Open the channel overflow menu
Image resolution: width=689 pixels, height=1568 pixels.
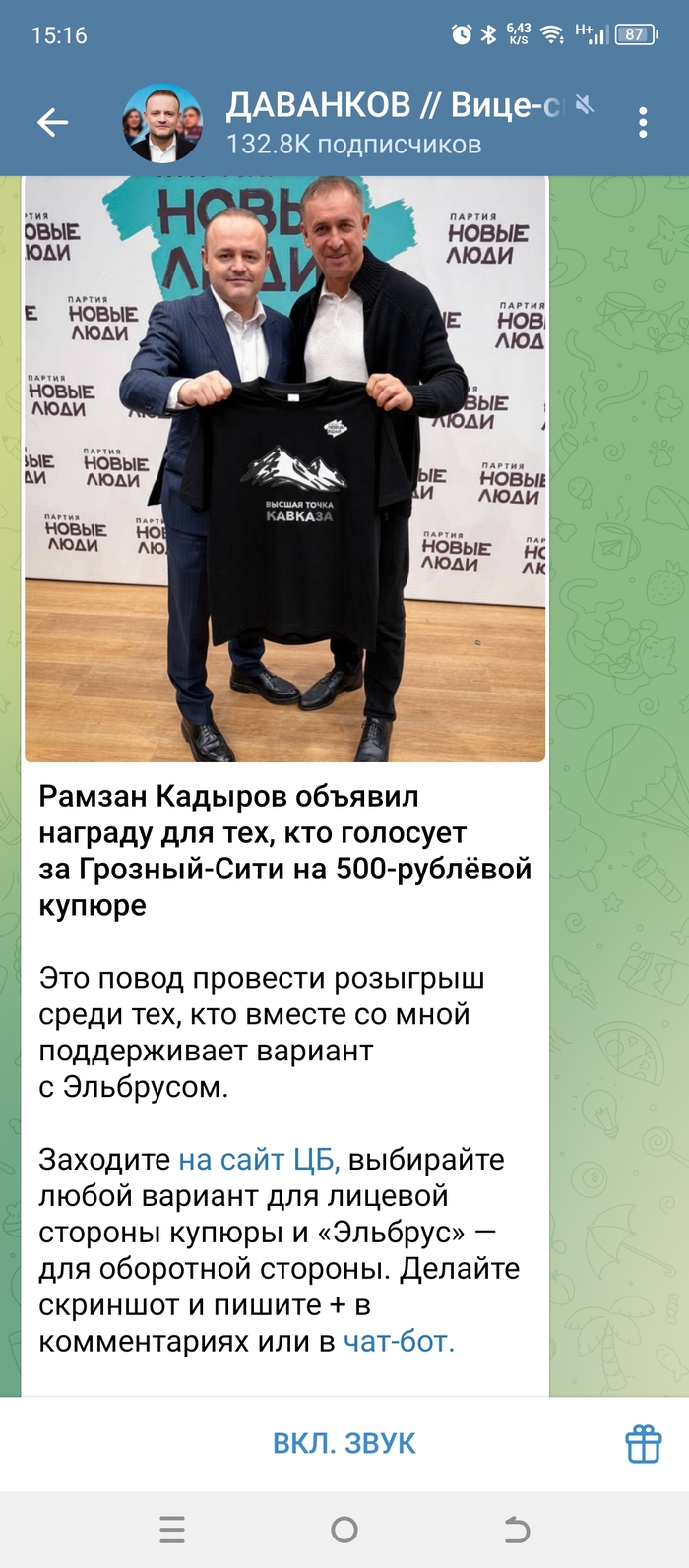pos(643,122)
